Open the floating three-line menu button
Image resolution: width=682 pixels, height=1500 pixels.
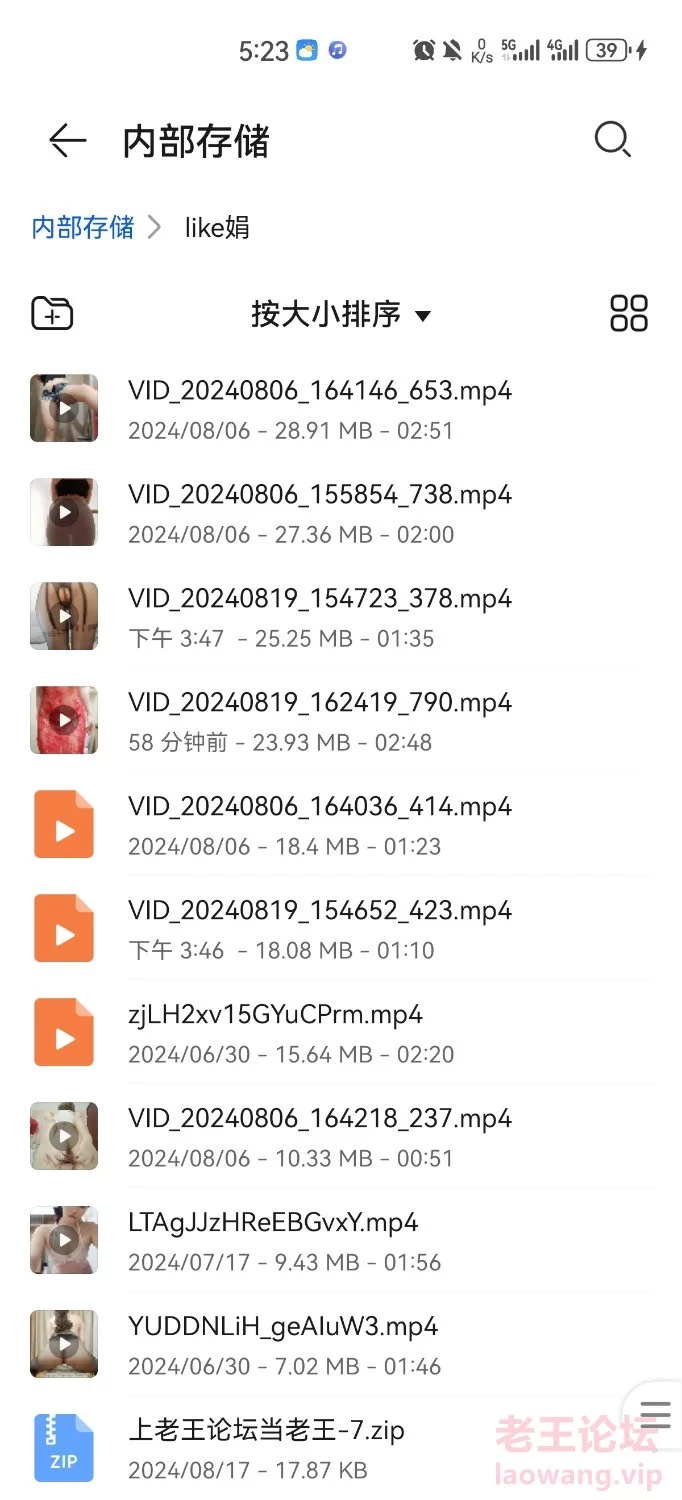[x=655, y=1414]
